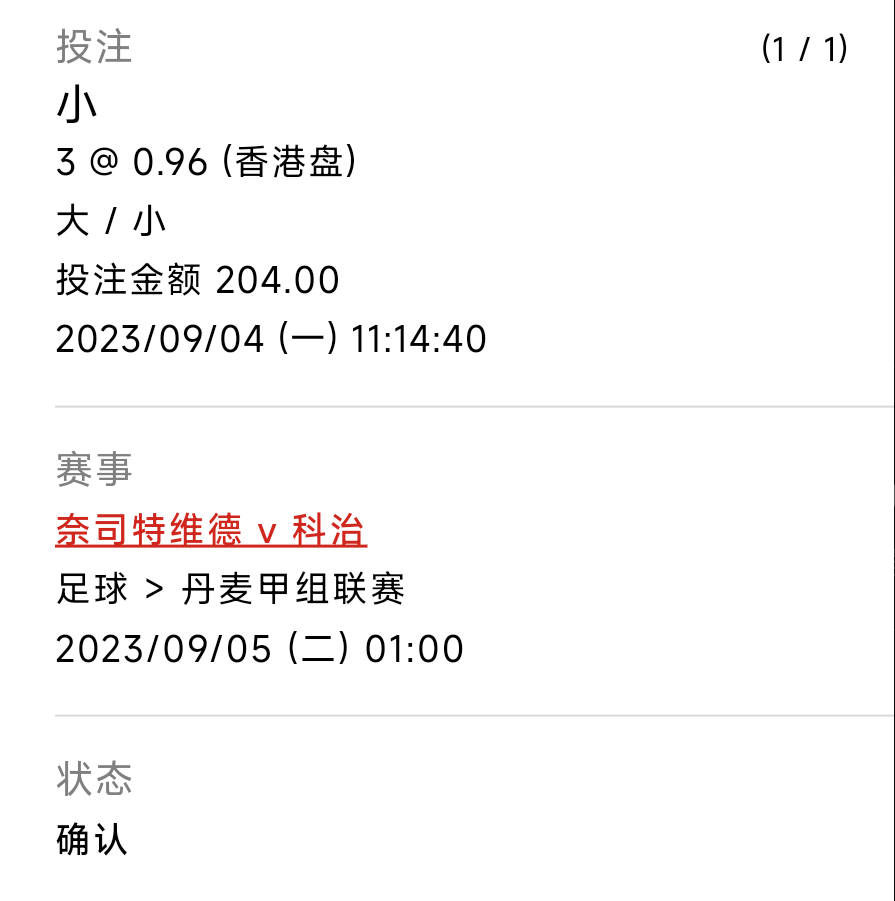The image size is (895, 901).
Task: Open the 奈司特维德 v 科治 match link
Action: [x=211, y=531]
